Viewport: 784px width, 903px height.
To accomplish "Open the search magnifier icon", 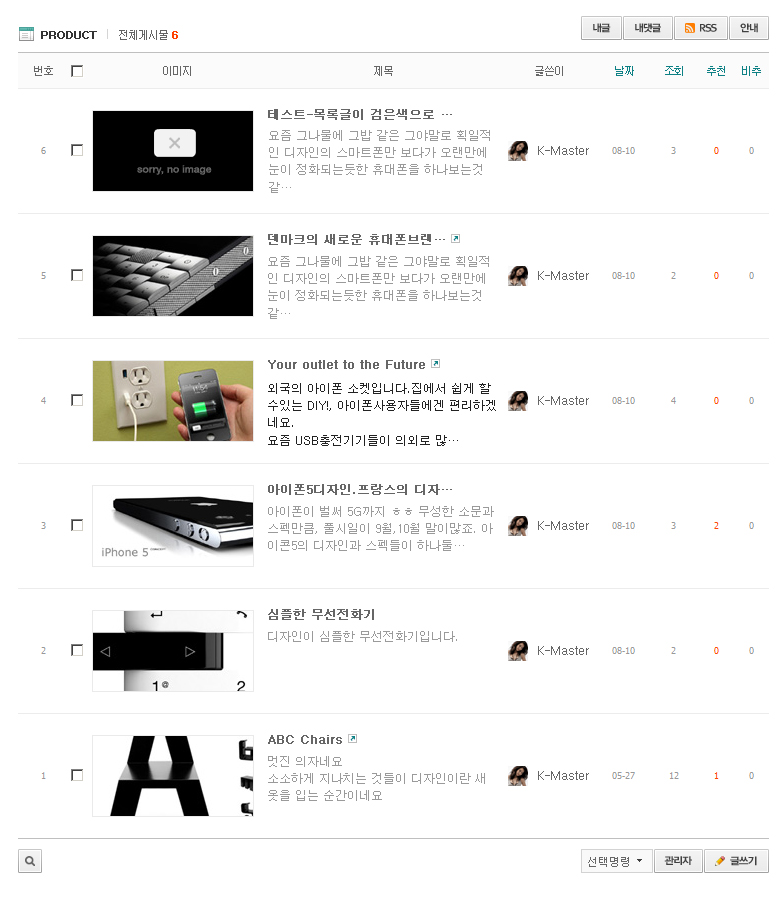I will tap(30, 860).
